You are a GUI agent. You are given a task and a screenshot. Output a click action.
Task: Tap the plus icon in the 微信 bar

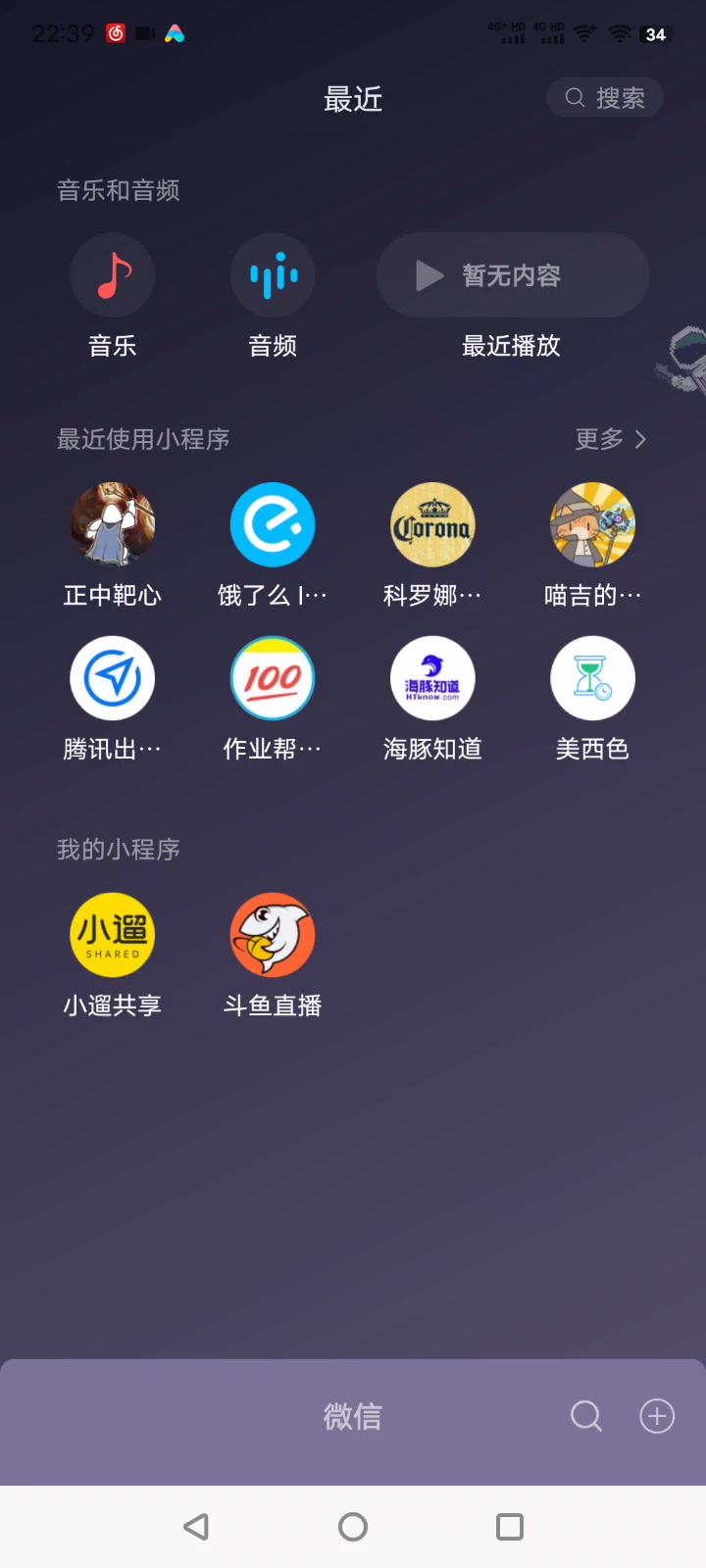(x=657, y=1416)
